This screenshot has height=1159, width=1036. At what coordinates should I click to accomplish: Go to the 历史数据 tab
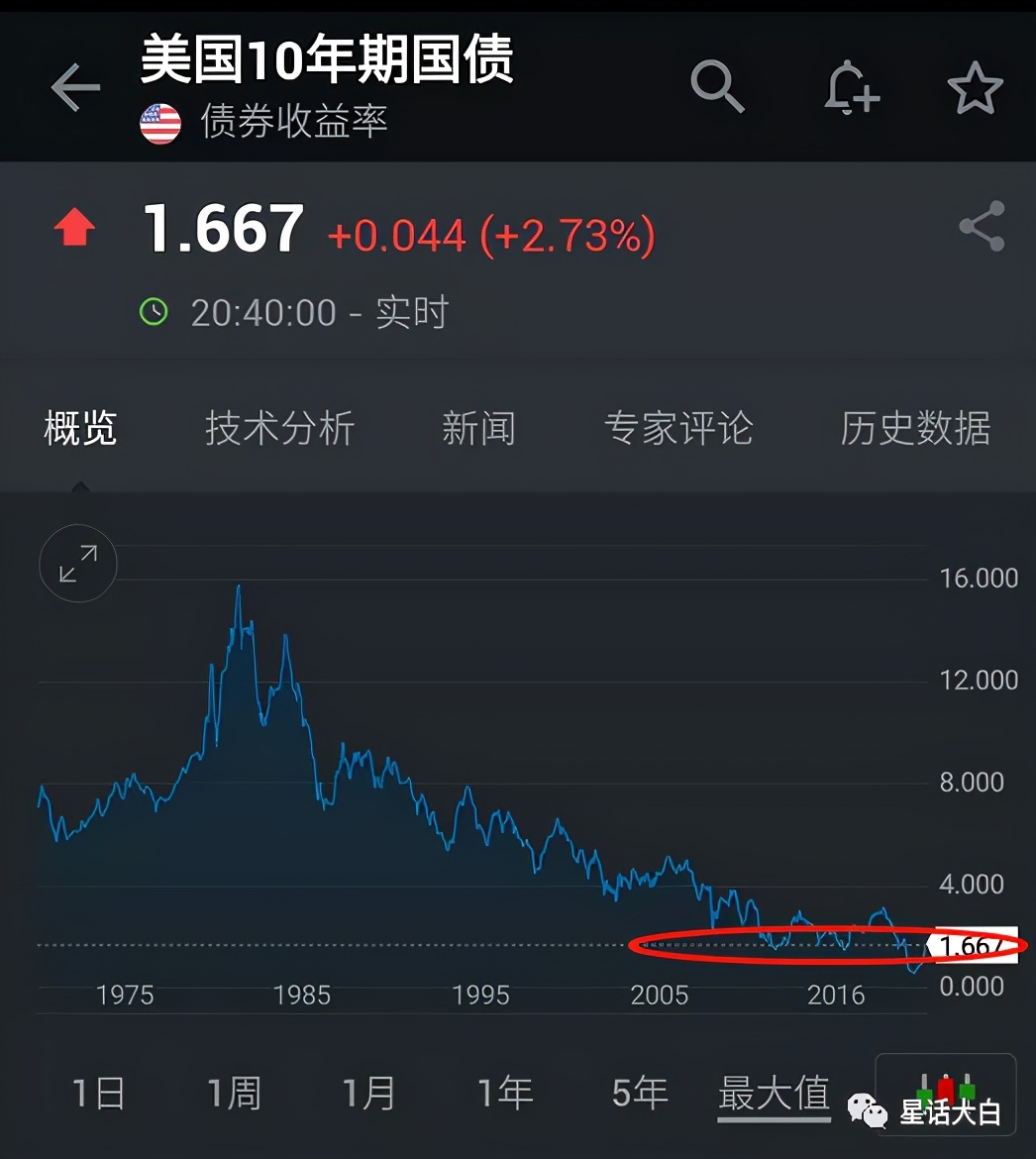click(x=916, y=428)
